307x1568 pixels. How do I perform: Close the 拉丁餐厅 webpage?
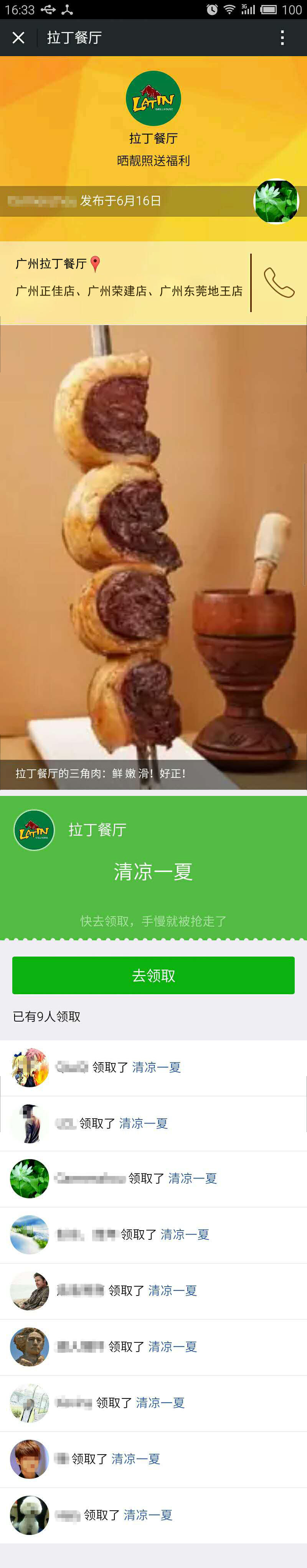coord(18,38)
